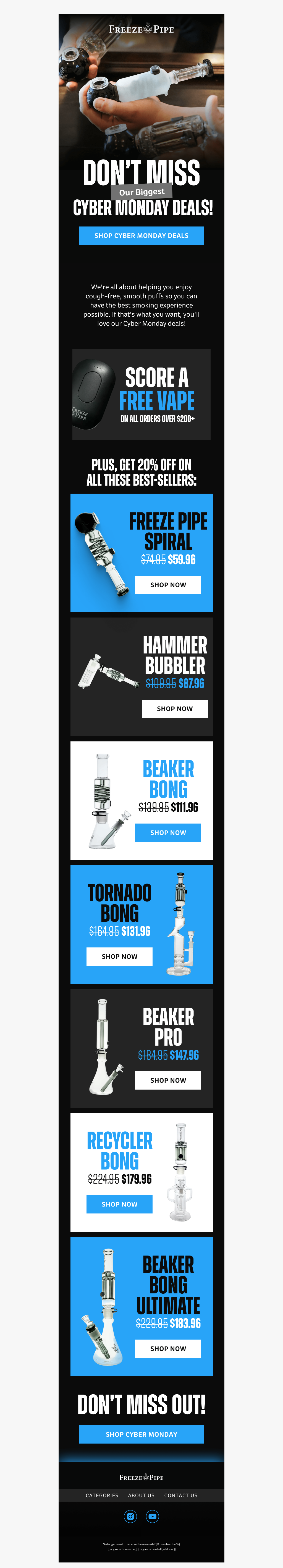Tap Shop Now under Beaker Bong $111.96
This screenshot has width=283, height=1568.
[x=168, y=832]
